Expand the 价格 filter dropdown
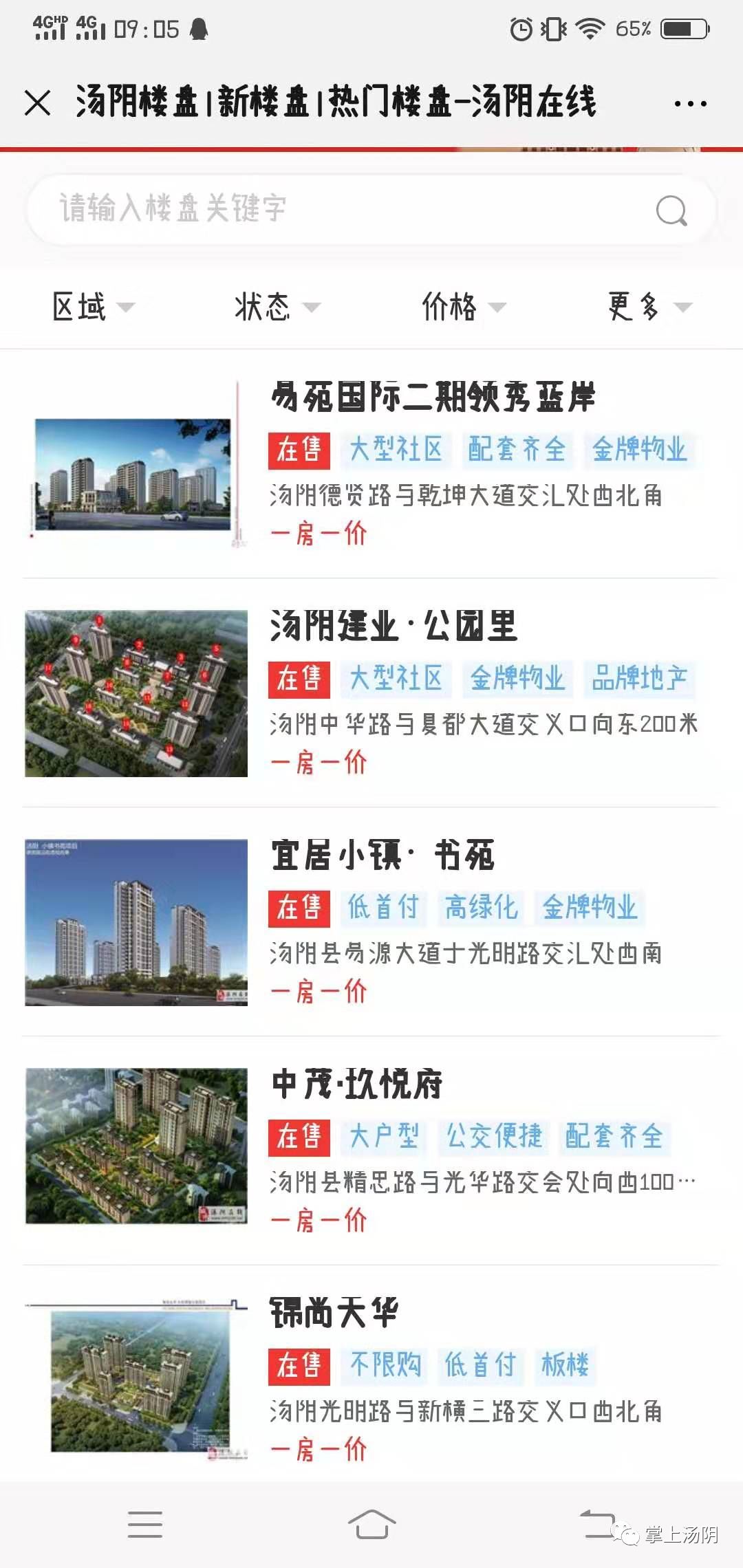 pyautogui.click(x=464, y=307)
